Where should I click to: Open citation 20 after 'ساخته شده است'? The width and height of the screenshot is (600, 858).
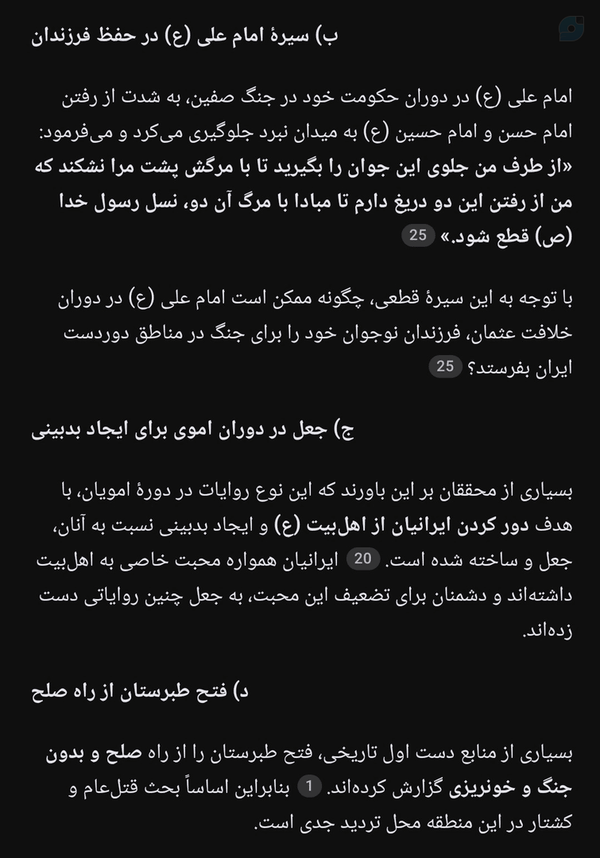coord(363,559)
